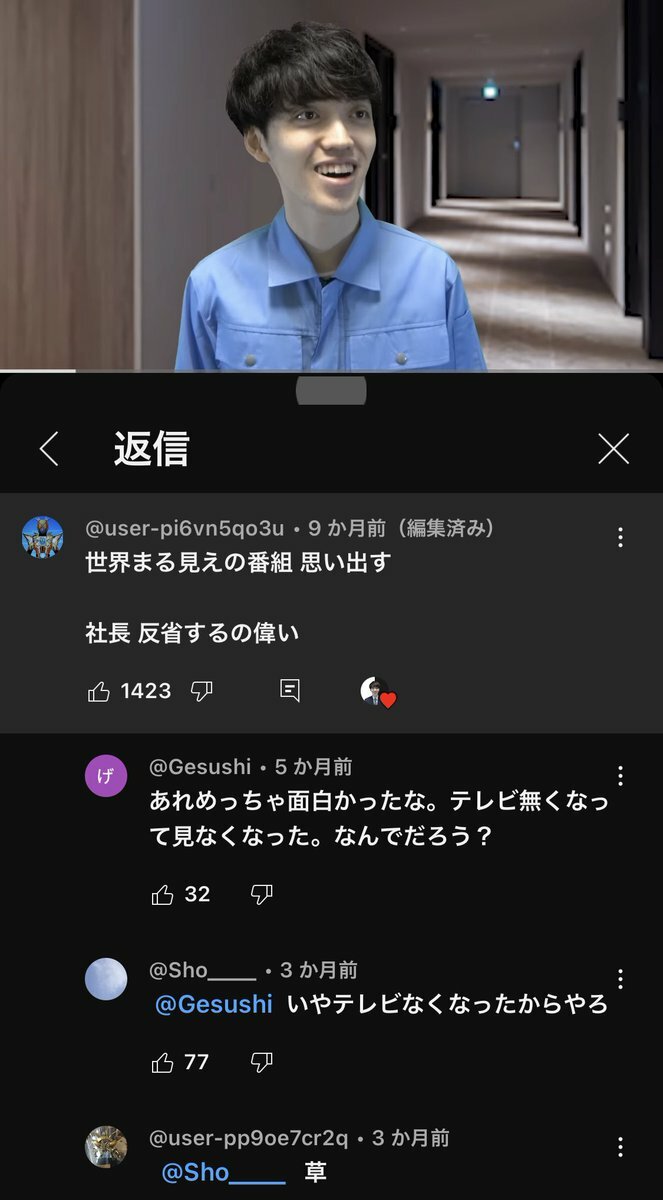This screenshot has height=1200, width=663.
Task: Close the 返信 replies panel
Action: (x=613, y=450)
